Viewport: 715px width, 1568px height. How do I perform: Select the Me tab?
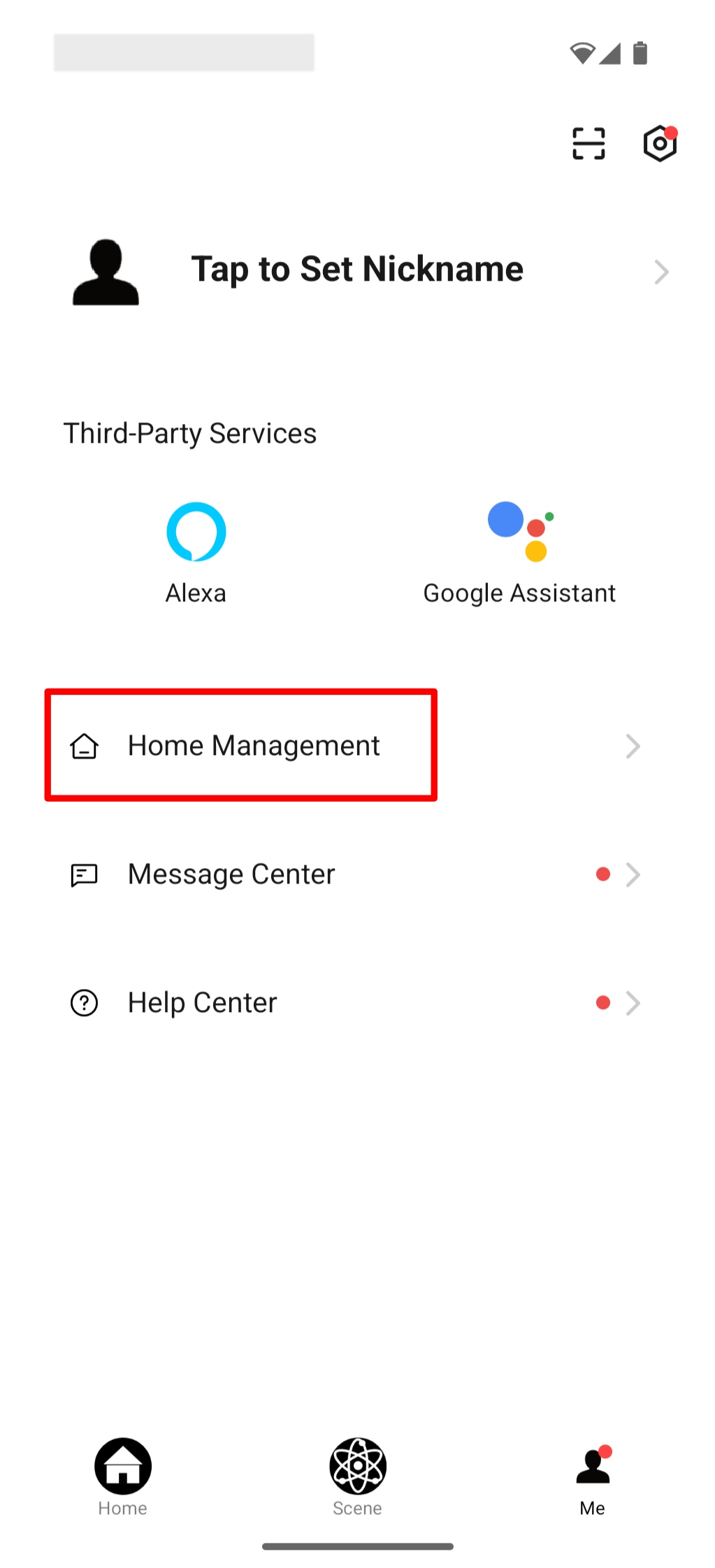pyautogui.click(x=592, y=1477)
